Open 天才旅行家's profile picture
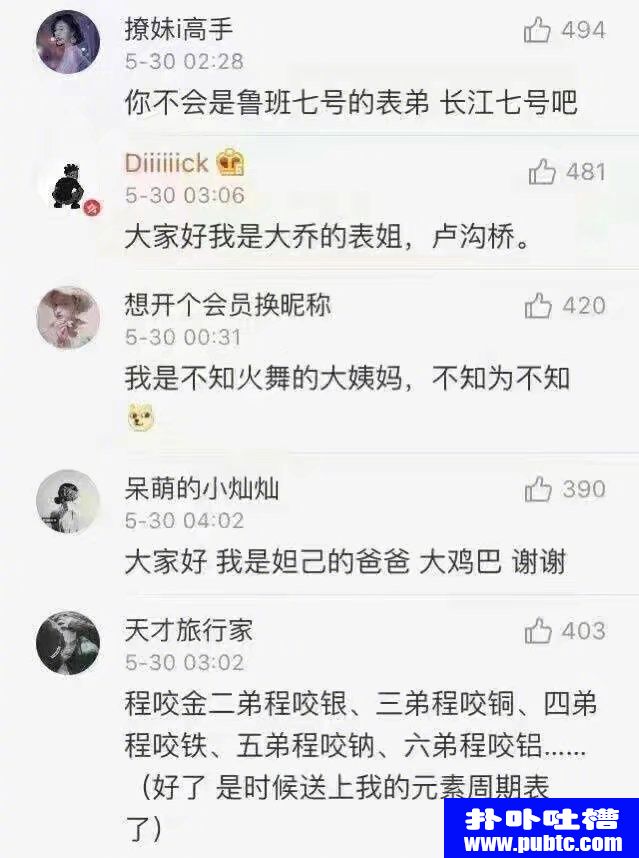The image size is (639, 858). tap(67, 642)
